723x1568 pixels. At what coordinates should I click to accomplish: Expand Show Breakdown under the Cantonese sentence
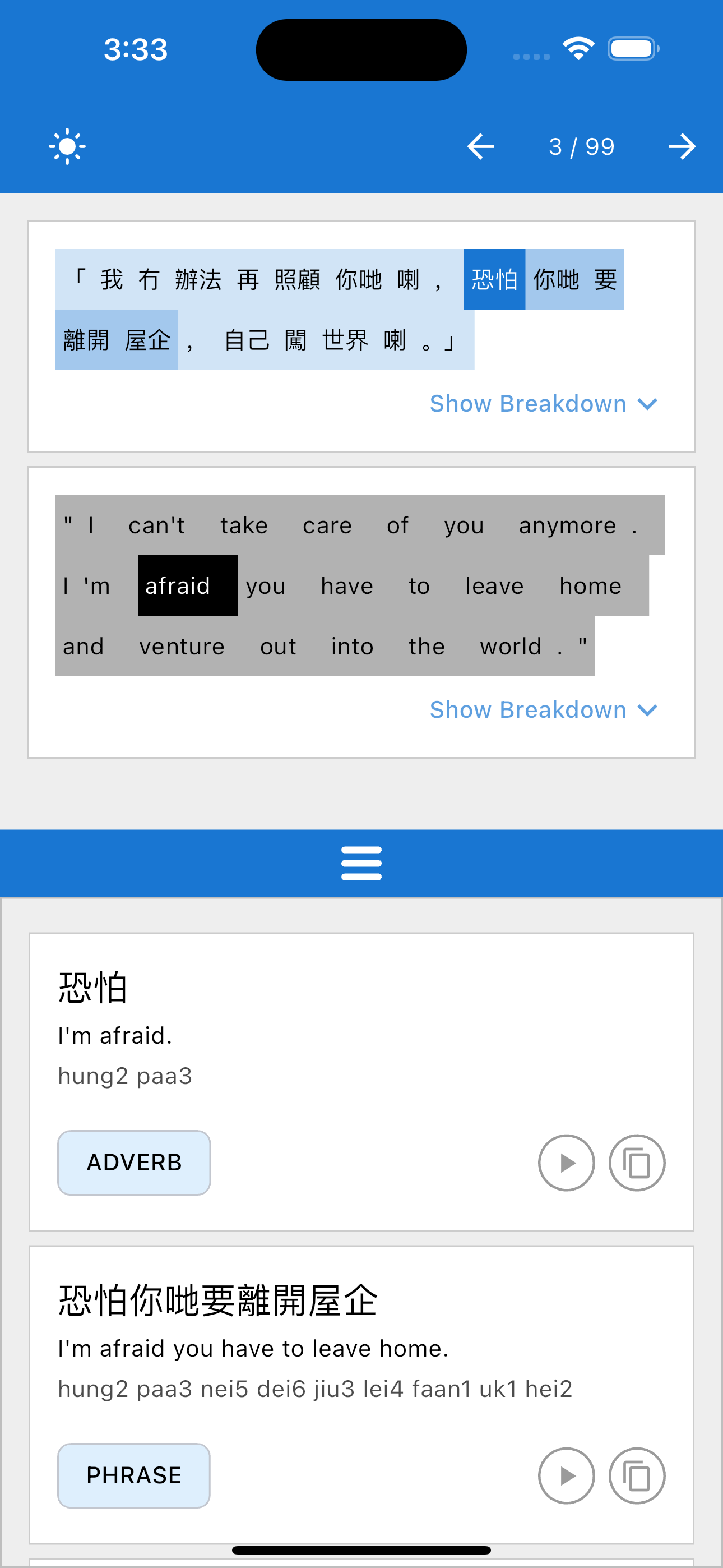pos(543,404)
